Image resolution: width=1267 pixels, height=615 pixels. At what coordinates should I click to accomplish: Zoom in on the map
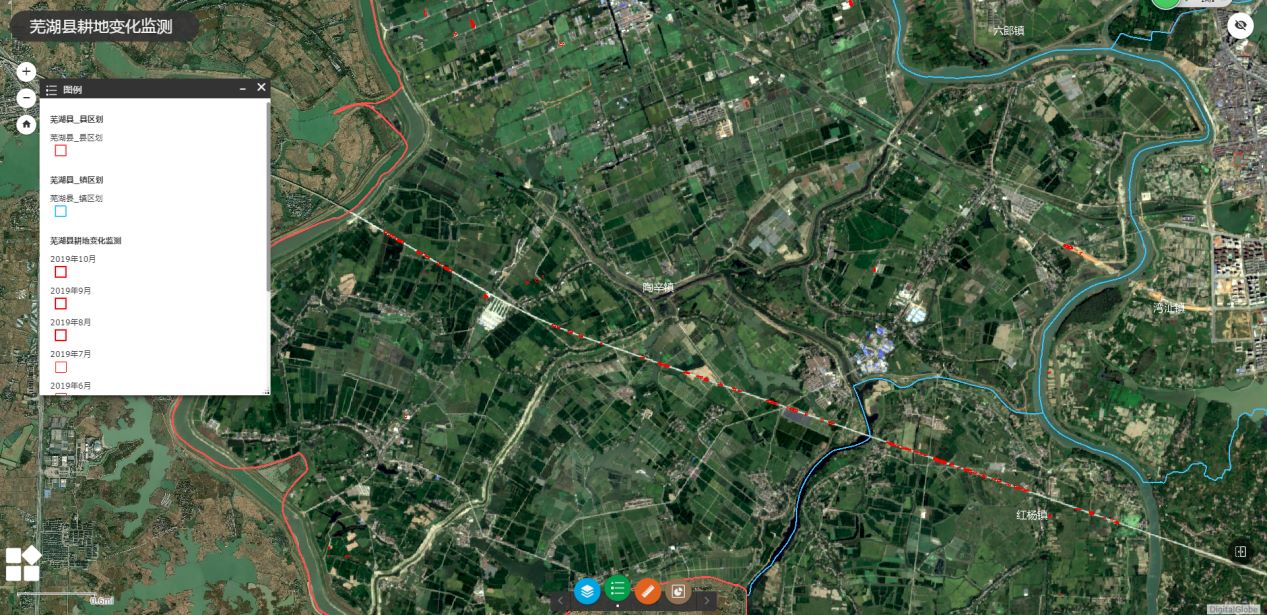(x=26, y=72)
